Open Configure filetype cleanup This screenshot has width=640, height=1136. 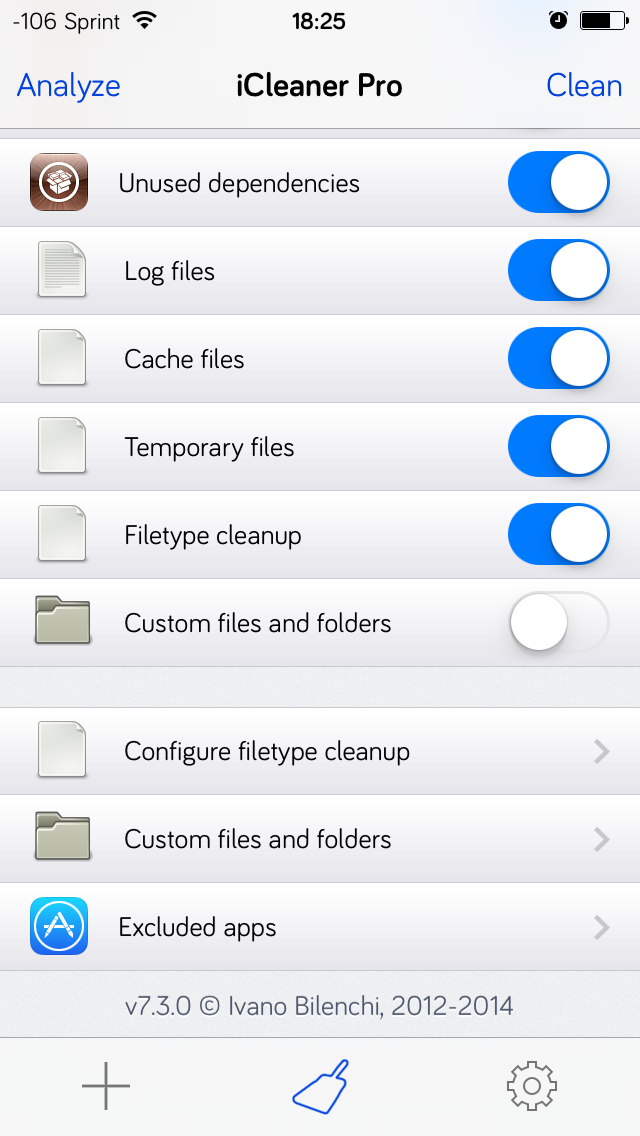coord(320,751)
